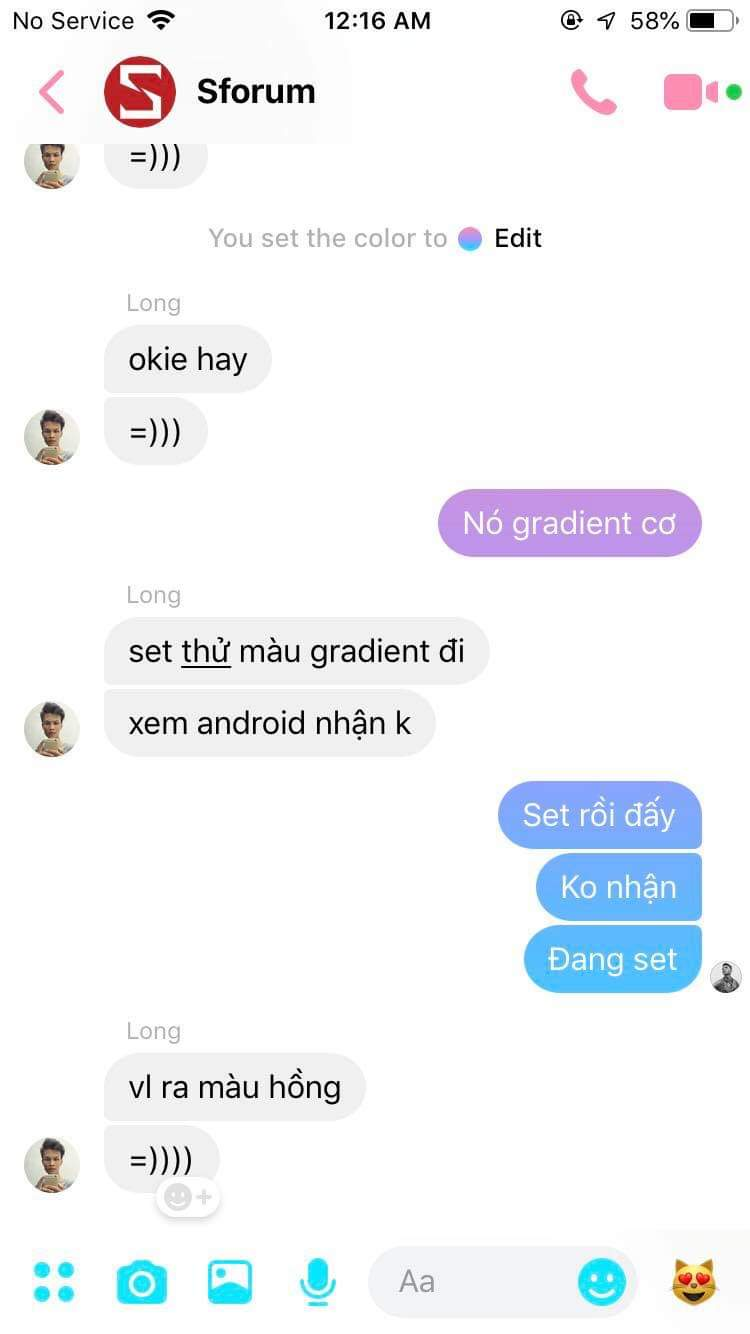Go back to the chat list
750x1334 pixels.
[x=52, y=92]
